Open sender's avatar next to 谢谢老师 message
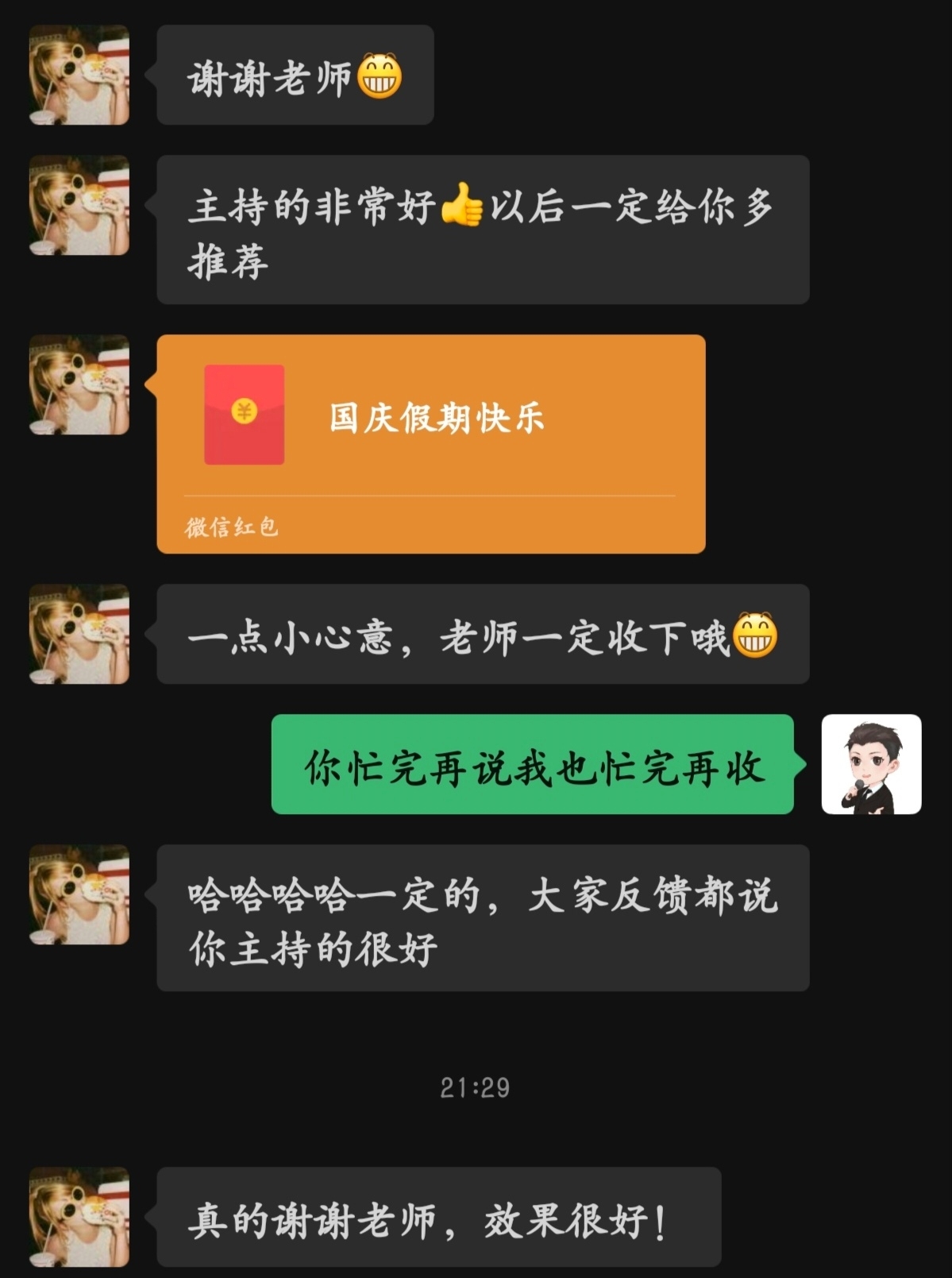 coord(79,75)
